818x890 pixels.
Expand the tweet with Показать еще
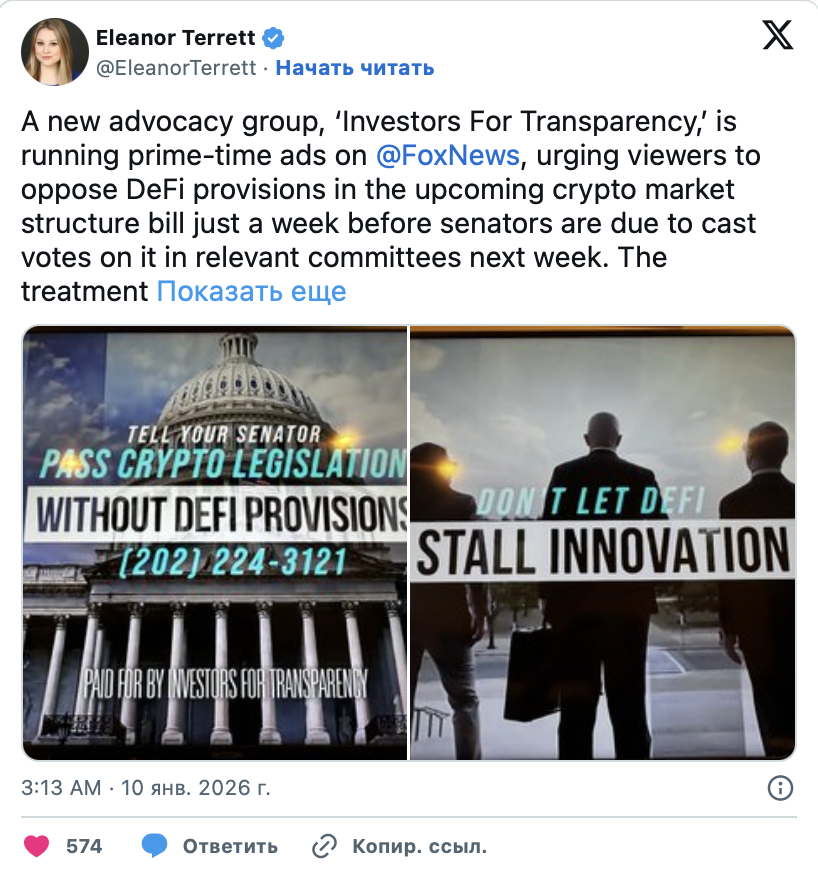[251, 291]
